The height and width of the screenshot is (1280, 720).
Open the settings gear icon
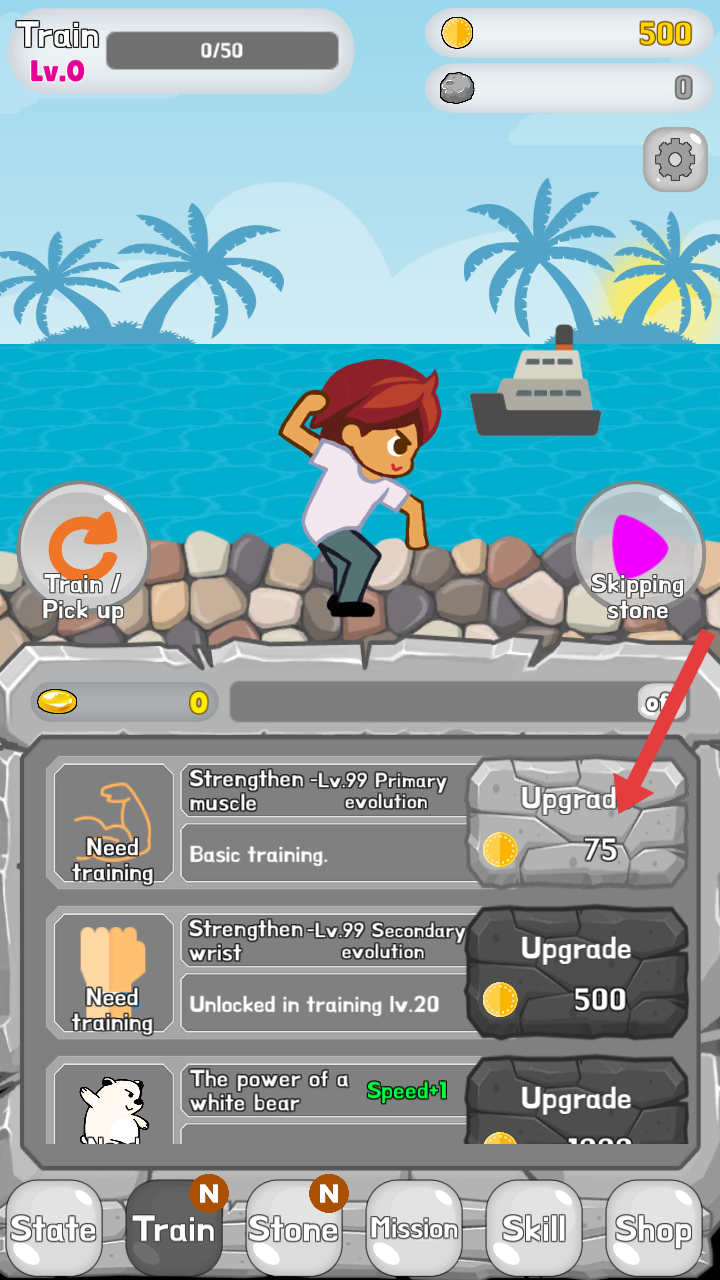coord(675,159)
